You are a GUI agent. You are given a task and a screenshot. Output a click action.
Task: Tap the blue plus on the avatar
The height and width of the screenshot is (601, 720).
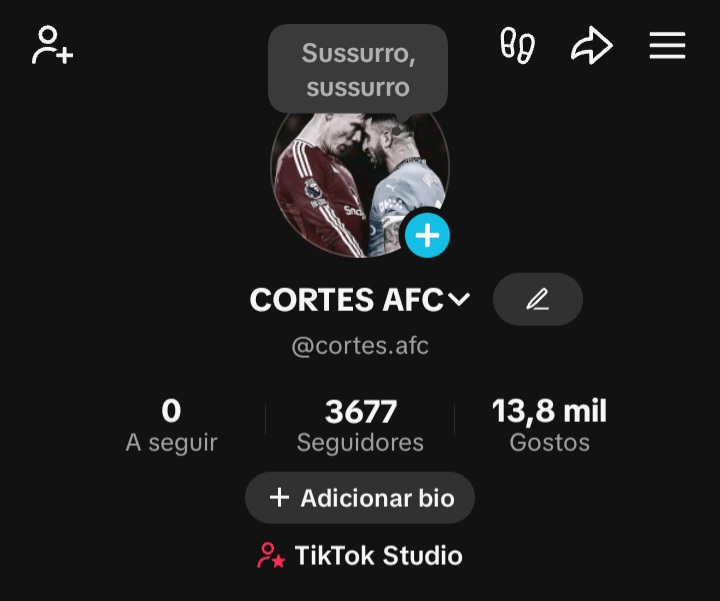point(427,236)
